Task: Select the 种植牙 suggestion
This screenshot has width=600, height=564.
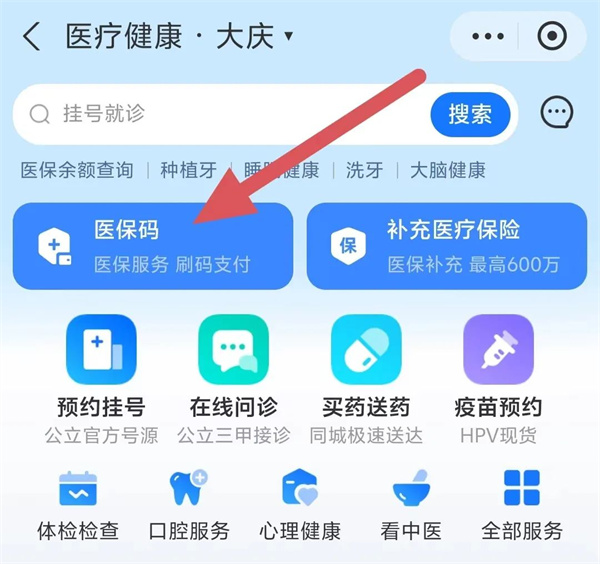Action: point(188,170)
